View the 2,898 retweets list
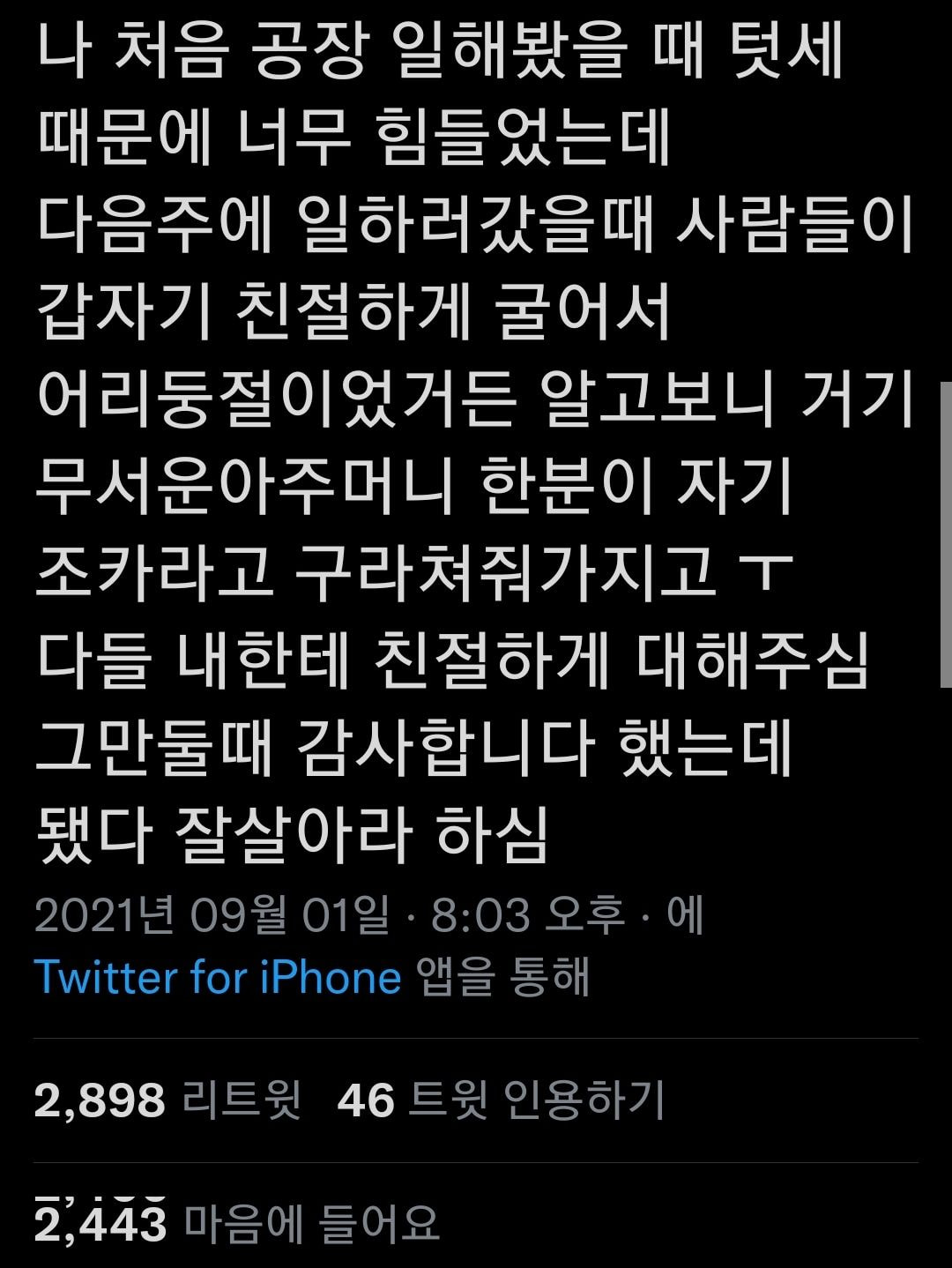952x1268 pixels. pyautogui.click(x=167, y=1100)
